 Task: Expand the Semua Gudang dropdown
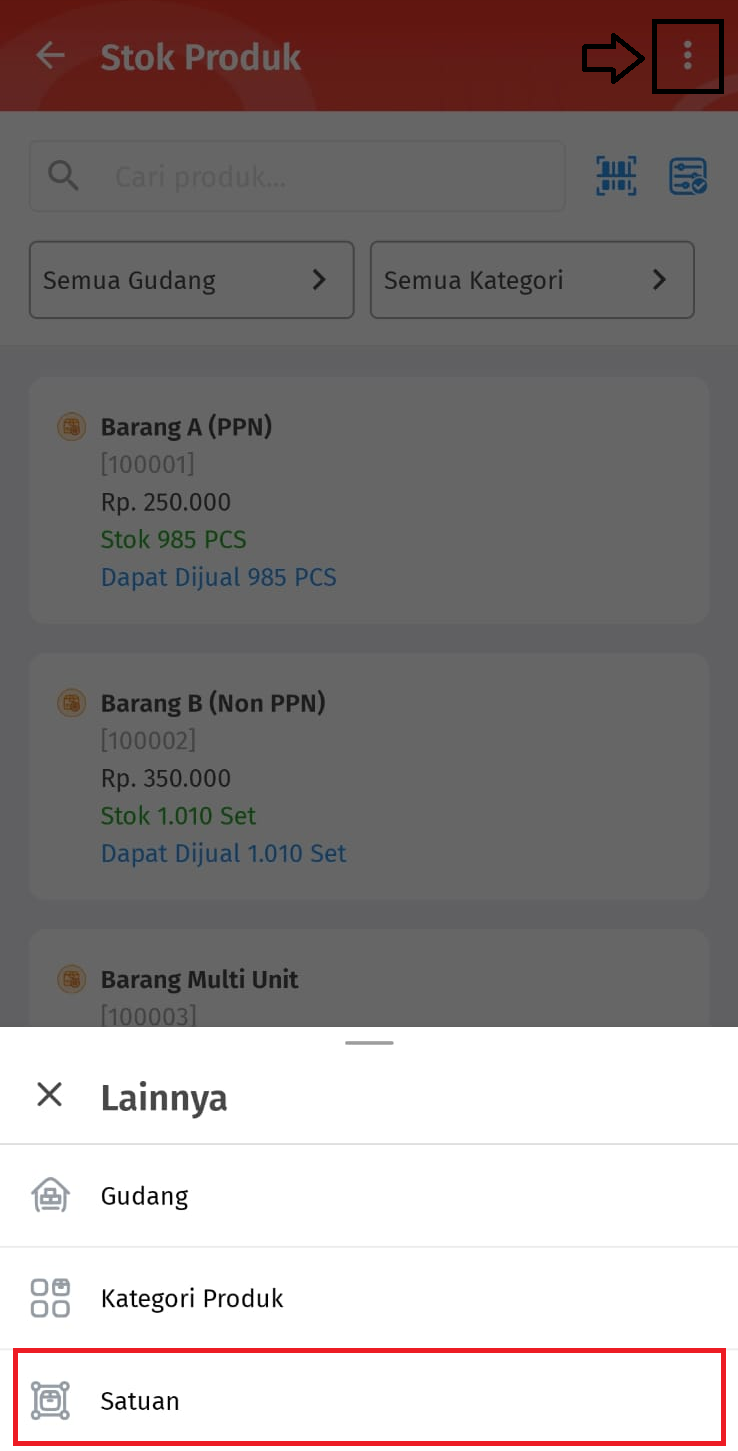(x=191, y=280)
